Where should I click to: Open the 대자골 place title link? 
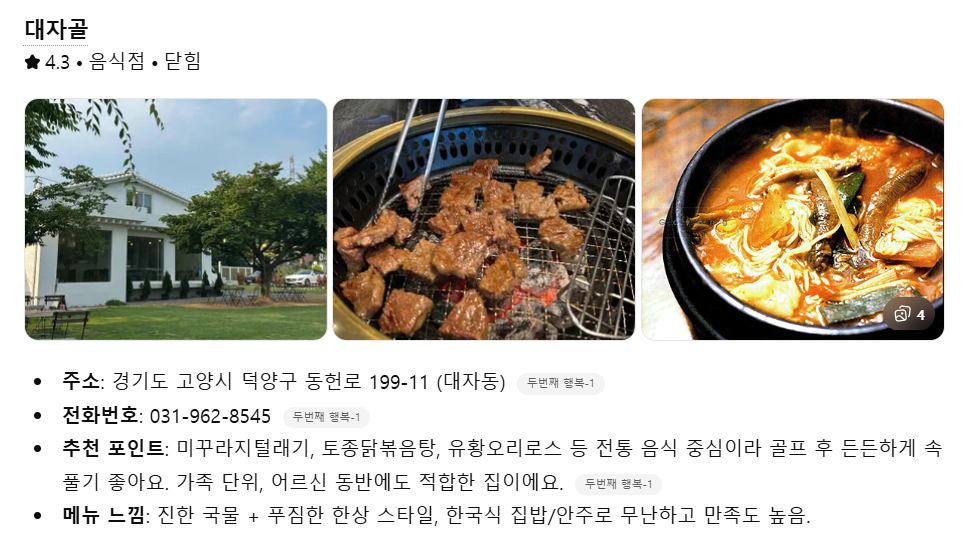[x=56, y=29]
